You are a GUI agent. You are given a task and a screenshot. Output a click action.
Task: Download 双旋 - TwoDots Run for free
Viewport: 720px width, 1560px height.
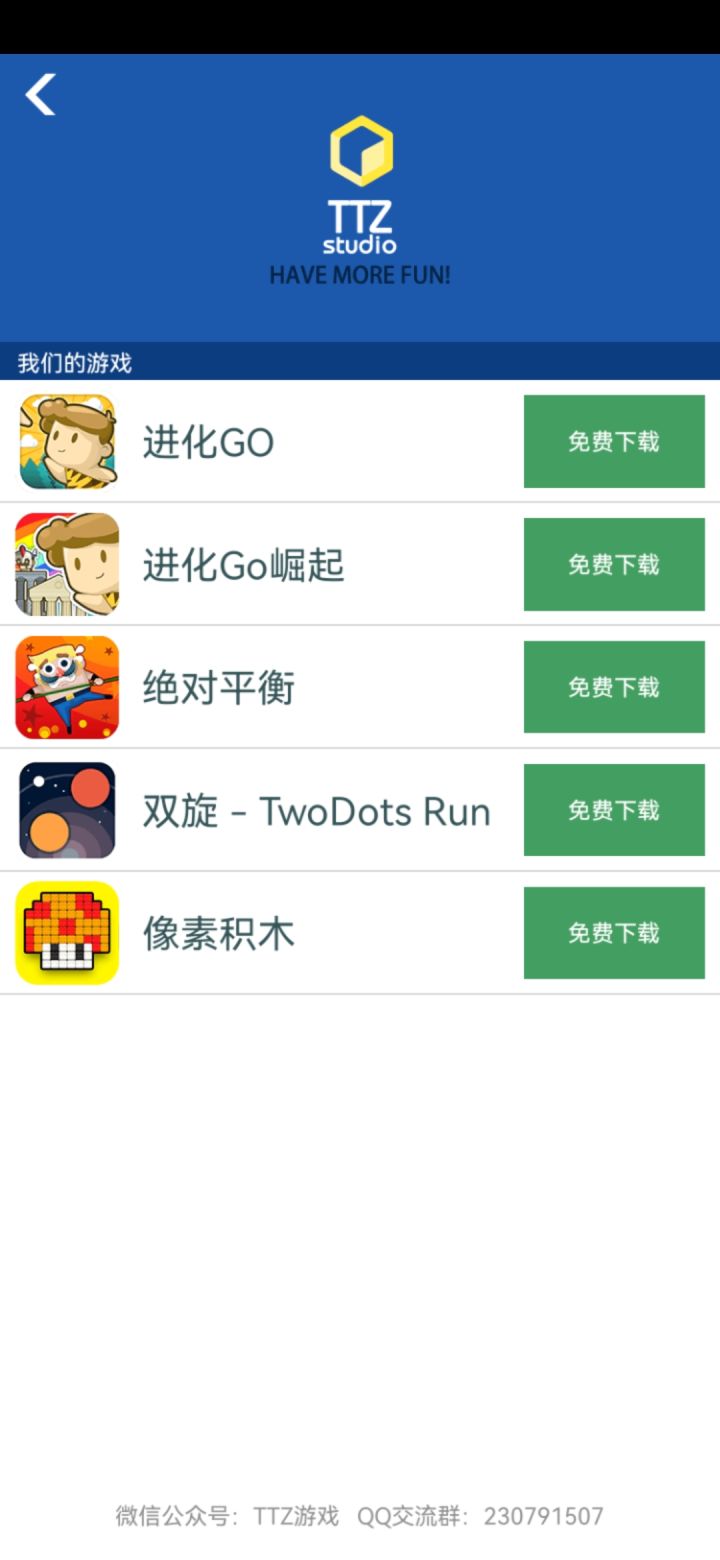point(614,809)
